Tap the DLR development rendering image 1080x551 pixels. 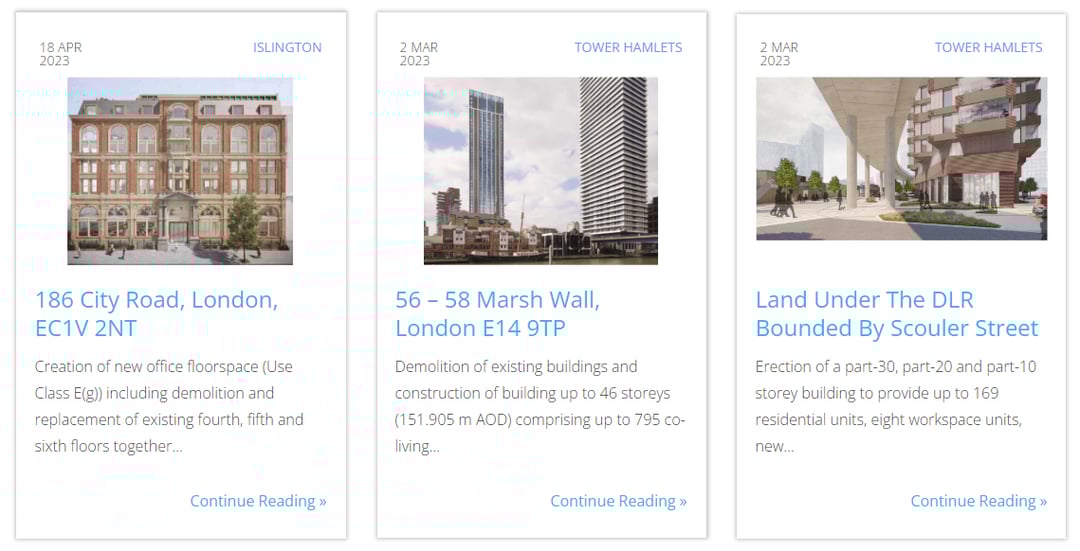901,159
